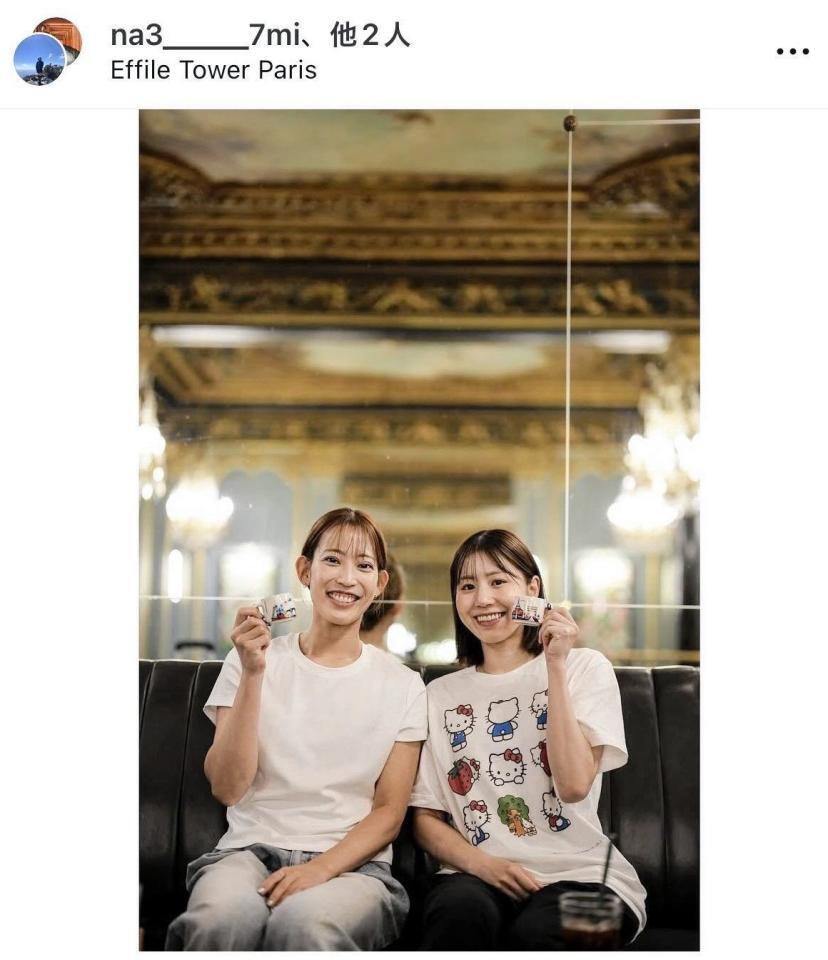The width and height of the screenshot is (828, 960).
Task: Open the Effile Tower Paris location page
Action: (213, 71)
